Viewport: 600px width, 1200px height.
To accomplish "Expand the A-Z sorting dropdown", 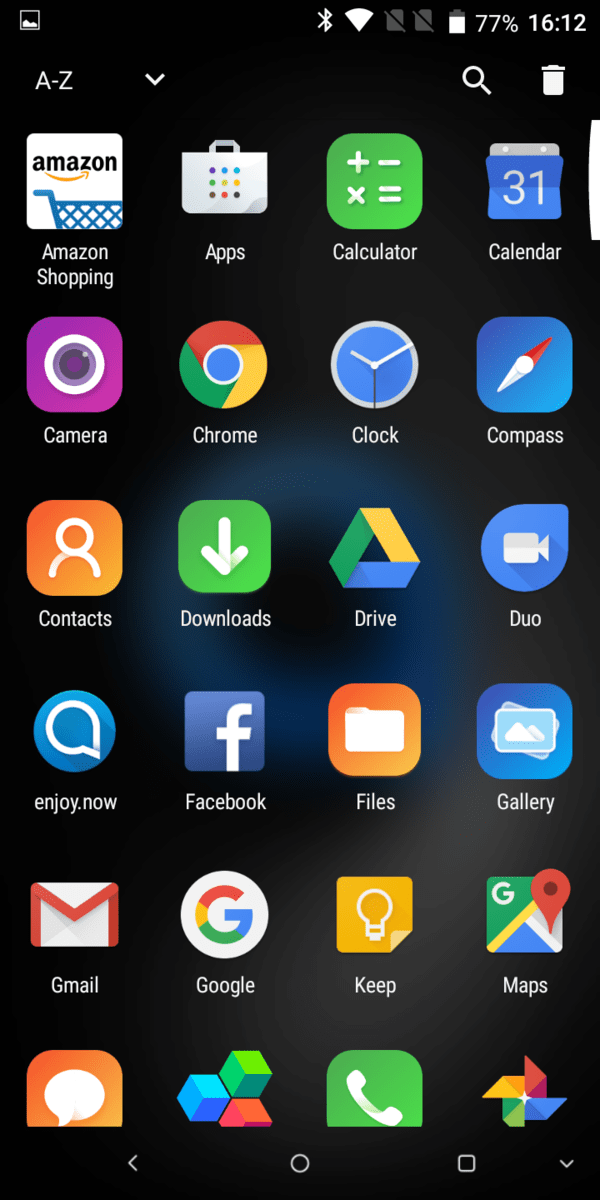I will pos(154,80).
